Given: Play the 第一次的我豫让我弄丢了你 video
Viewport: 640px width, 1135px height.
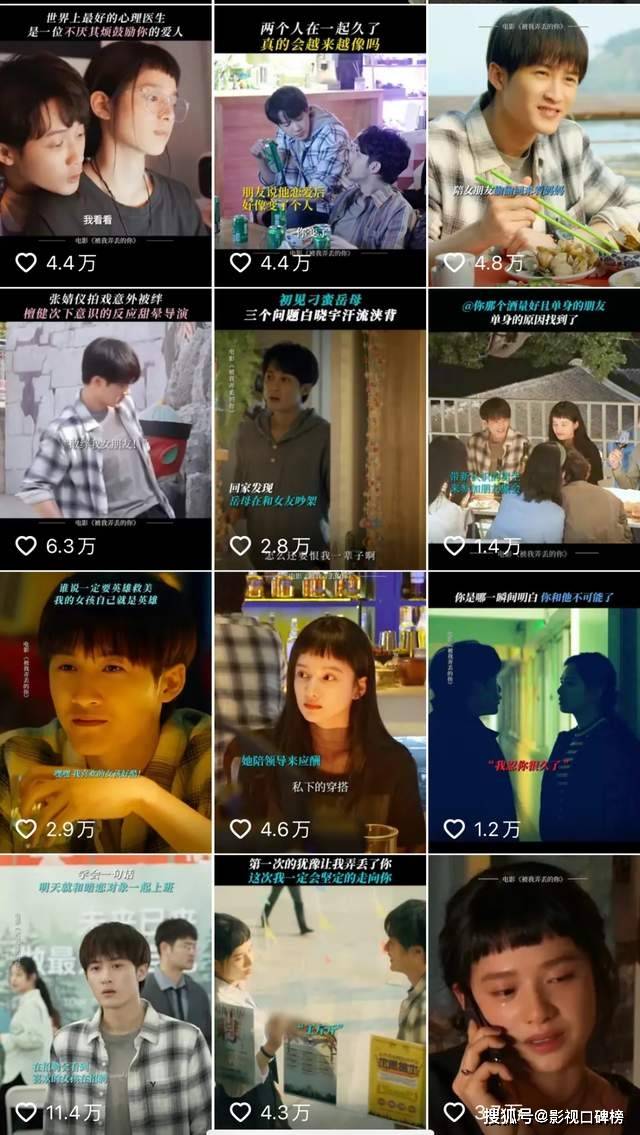Looking at the screenshot, I should click(x=319, y=995).
